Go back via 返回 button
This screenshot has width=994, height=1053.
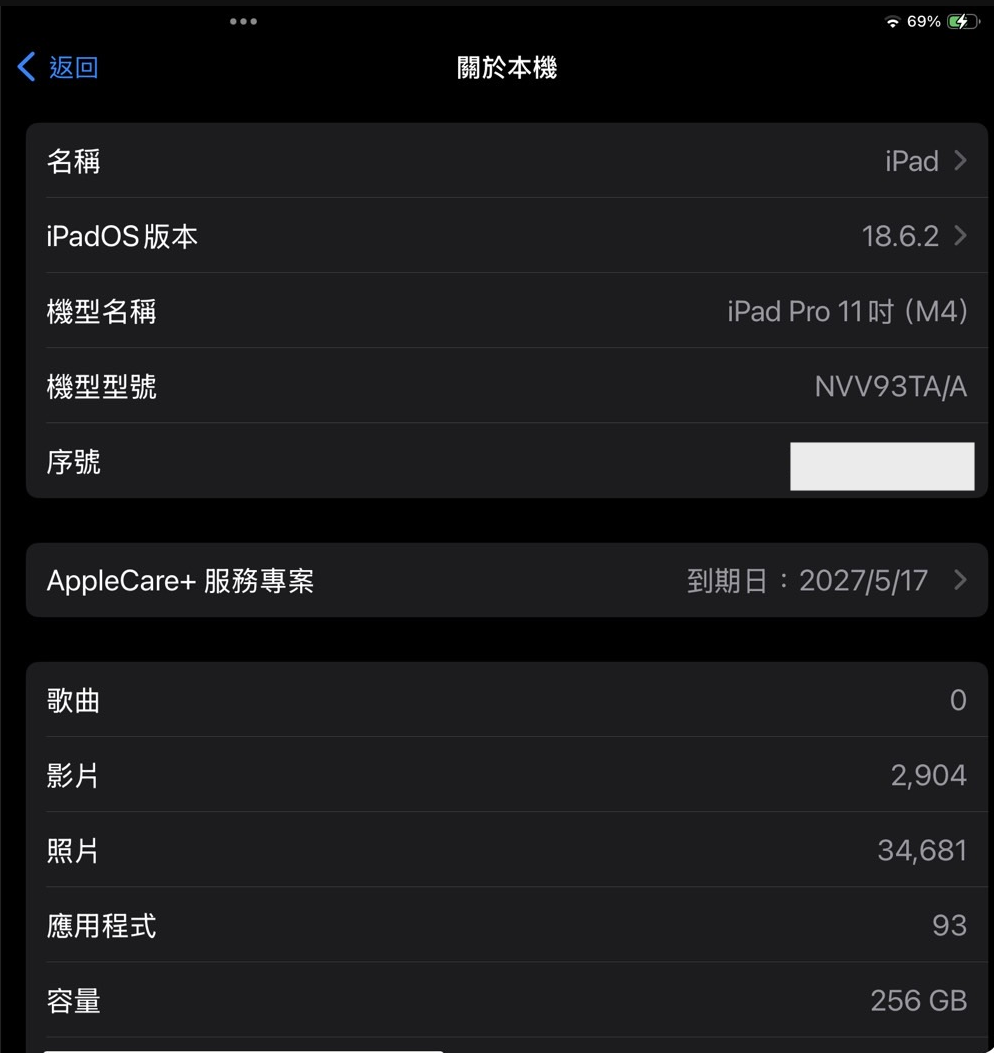click(x=58, y=68)
